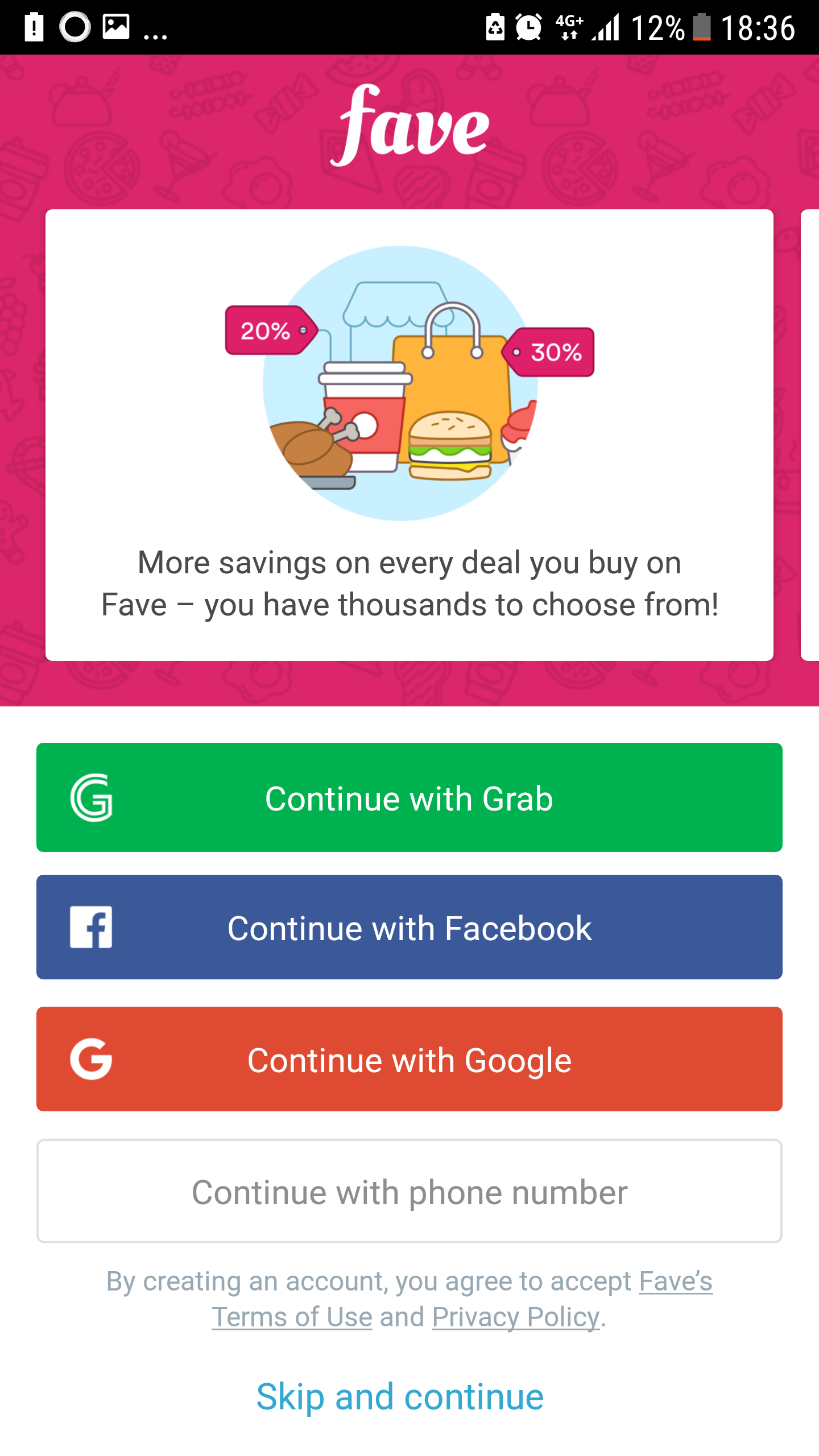Read the Privacy Policy
The width and height of the screenshot is (819, 1456).
point(515,1317)
